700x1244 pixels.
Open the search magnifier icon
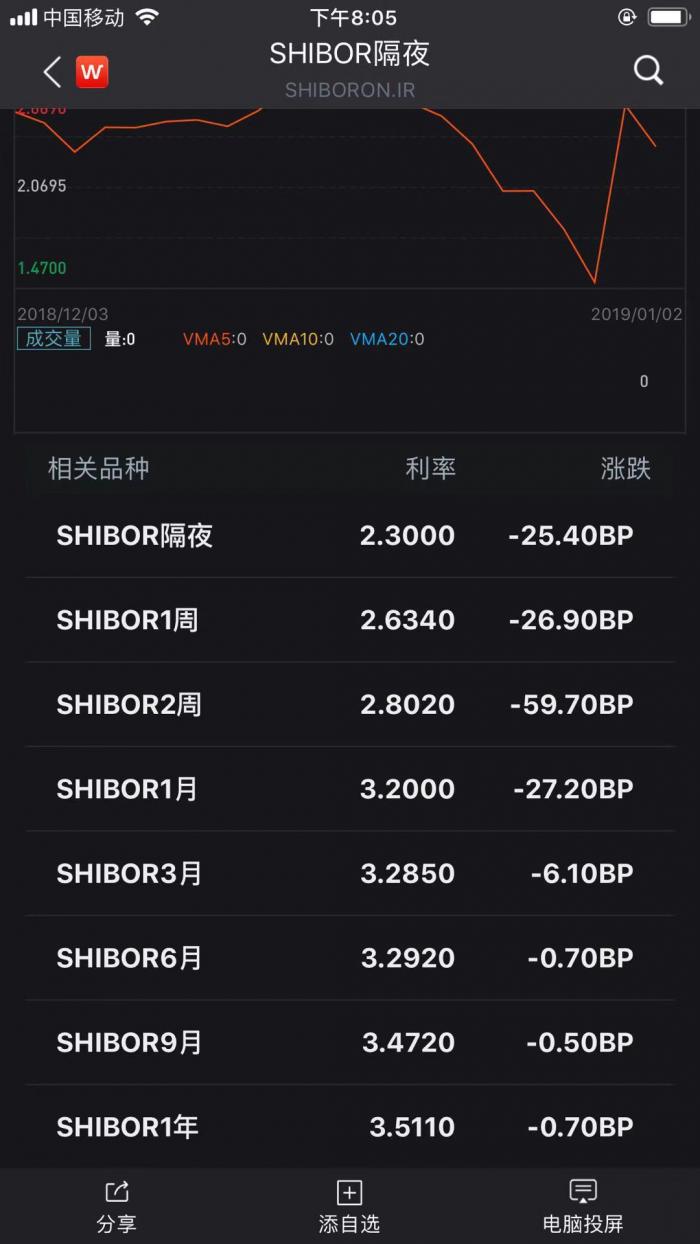(648, 71)
